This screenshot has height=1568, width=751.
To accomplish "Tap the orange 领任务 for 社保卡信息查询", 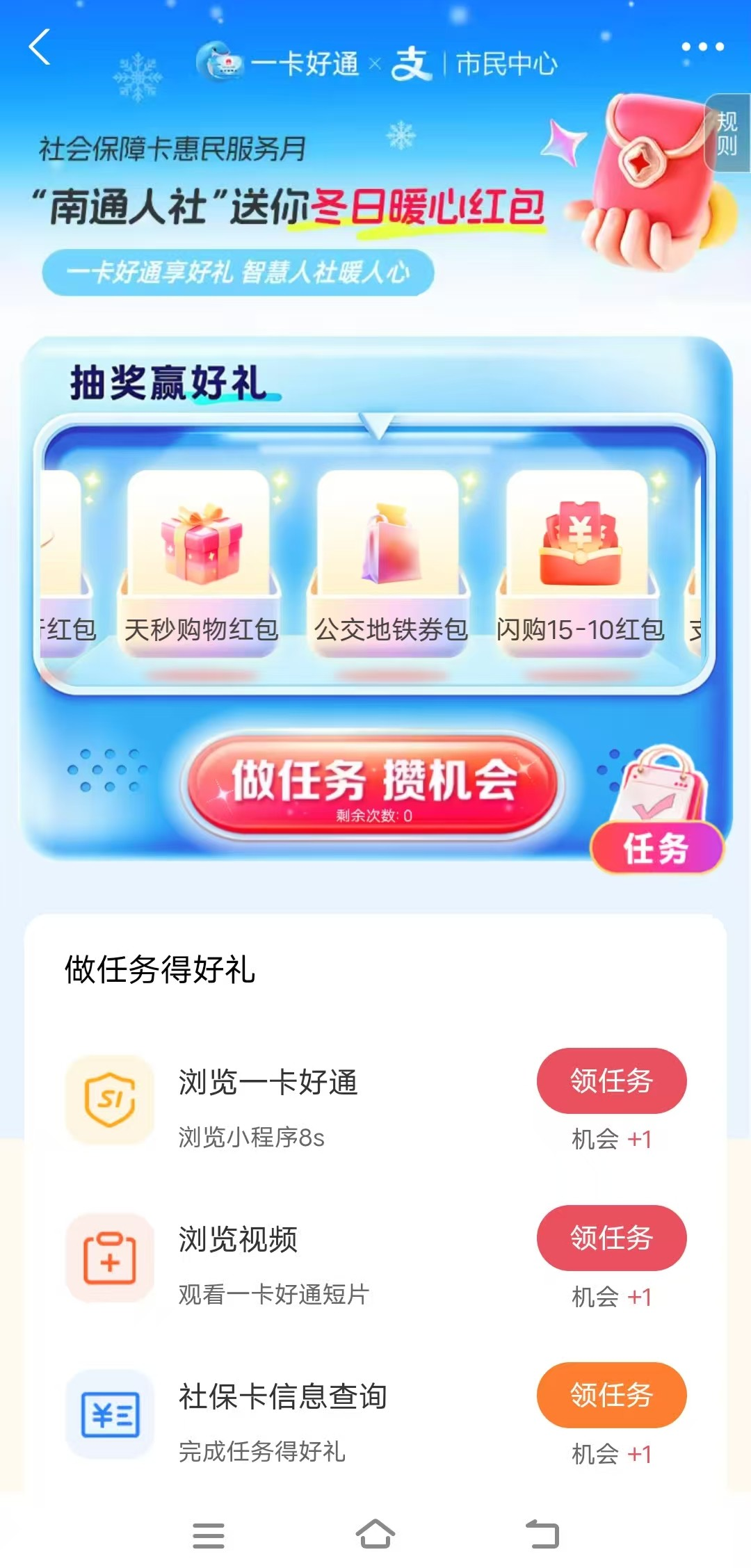I will tap(610, 1396).
